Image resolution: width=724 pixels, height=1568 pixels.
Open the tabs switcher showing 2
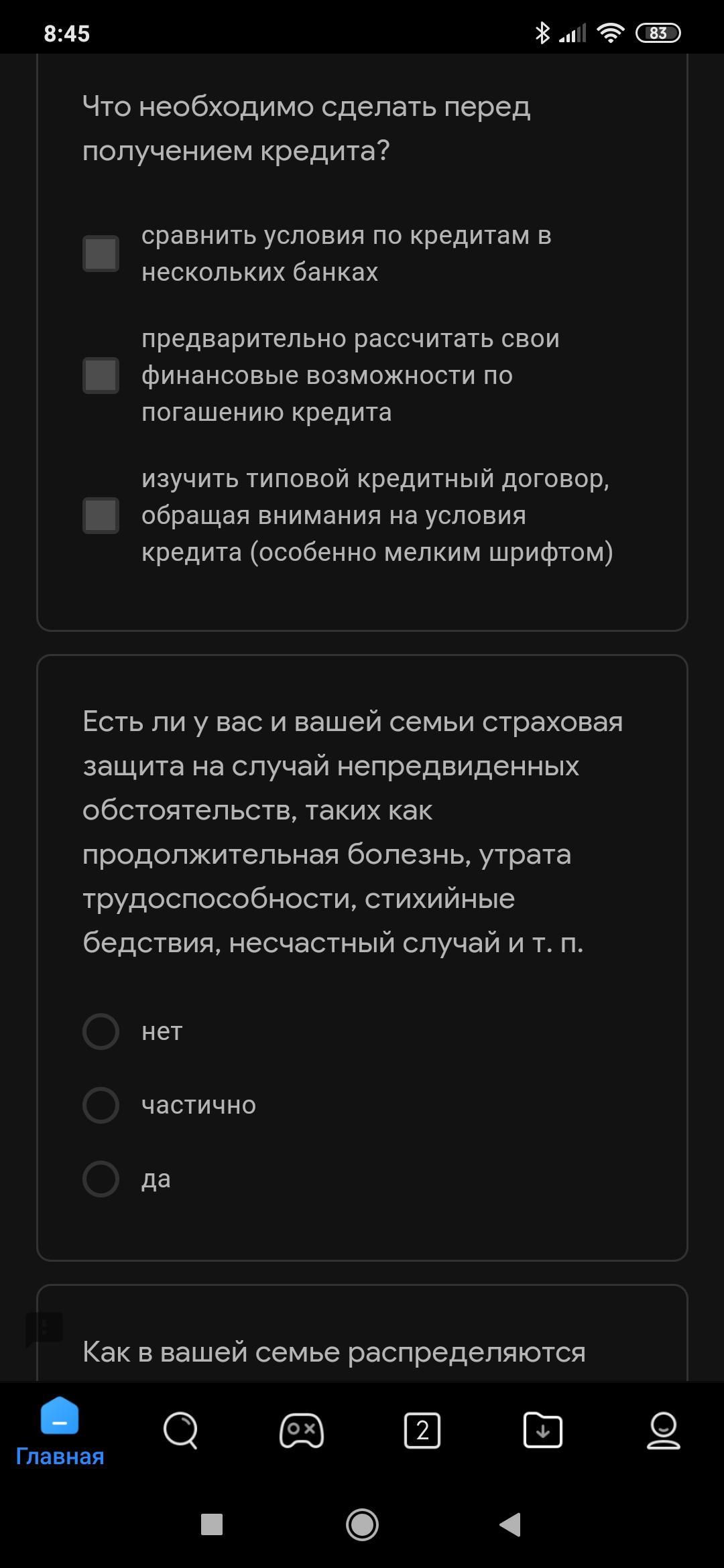[422, 1431]
